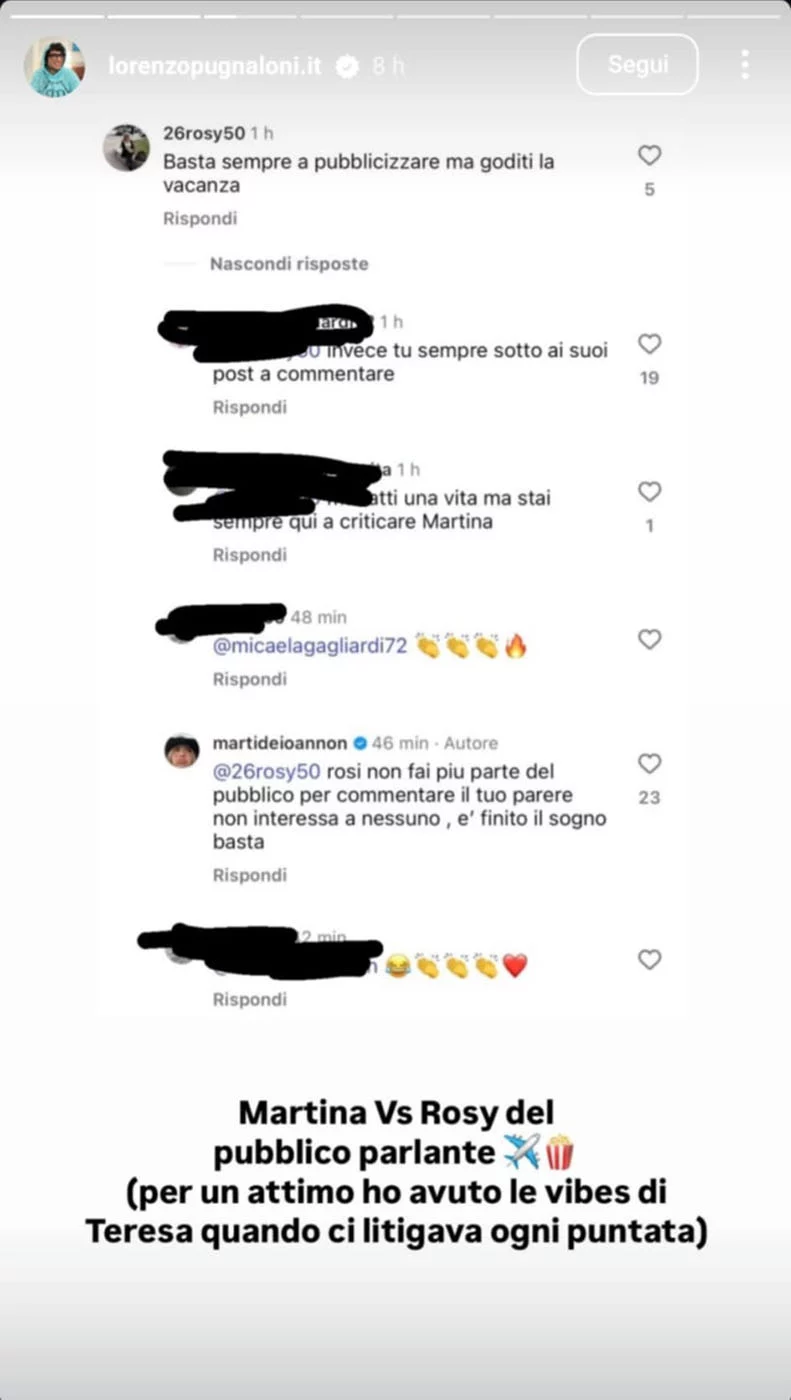Open the lorenzopugnaloni.it profile from the username
This screenshot has height=1400, width=791.
(x=215, y=66)
